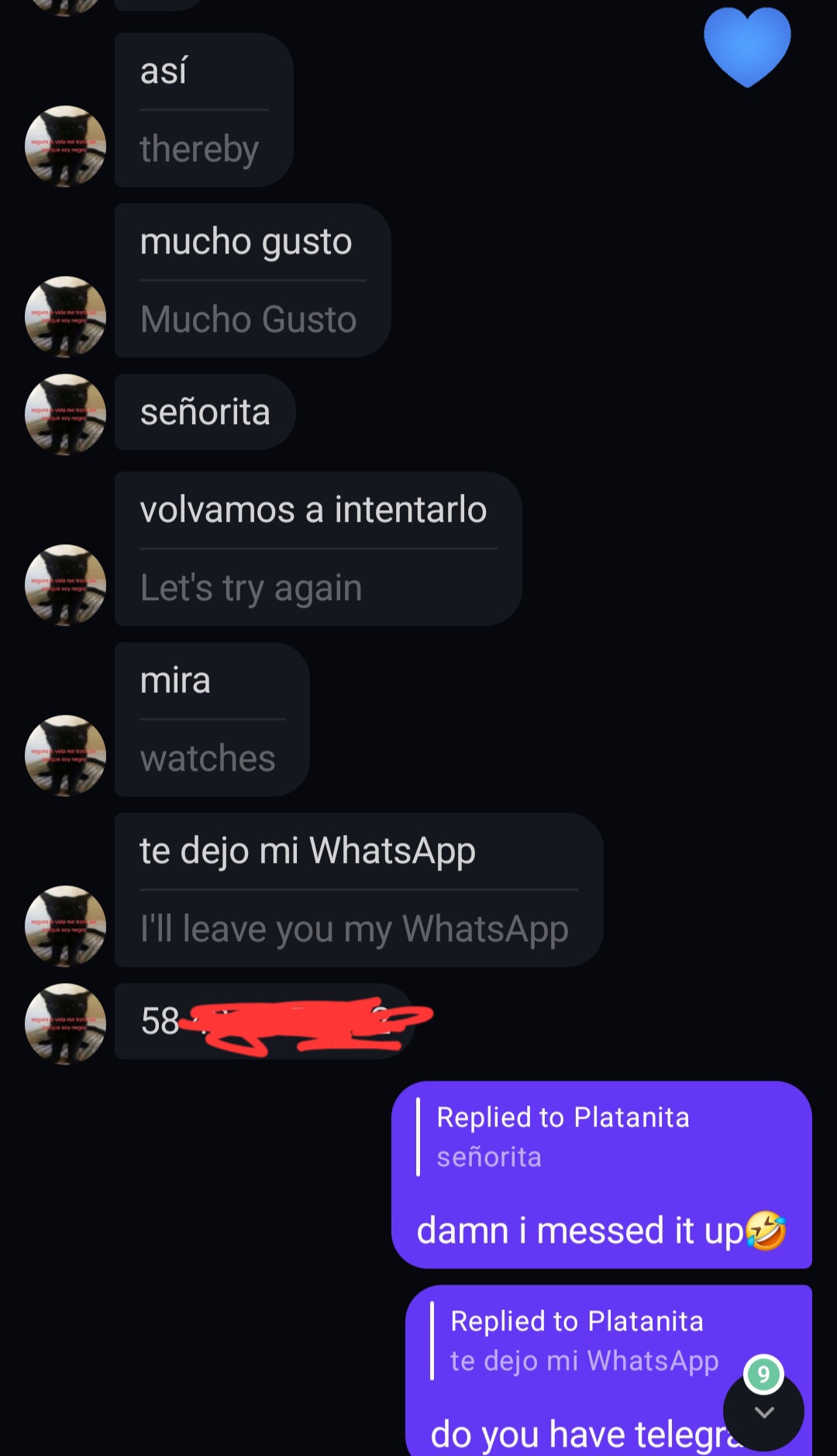Open quoted 'te dejo mi WhatsApp' reply preview
The width and height of the screenshot is (837, 1456).
point(583,1341)
